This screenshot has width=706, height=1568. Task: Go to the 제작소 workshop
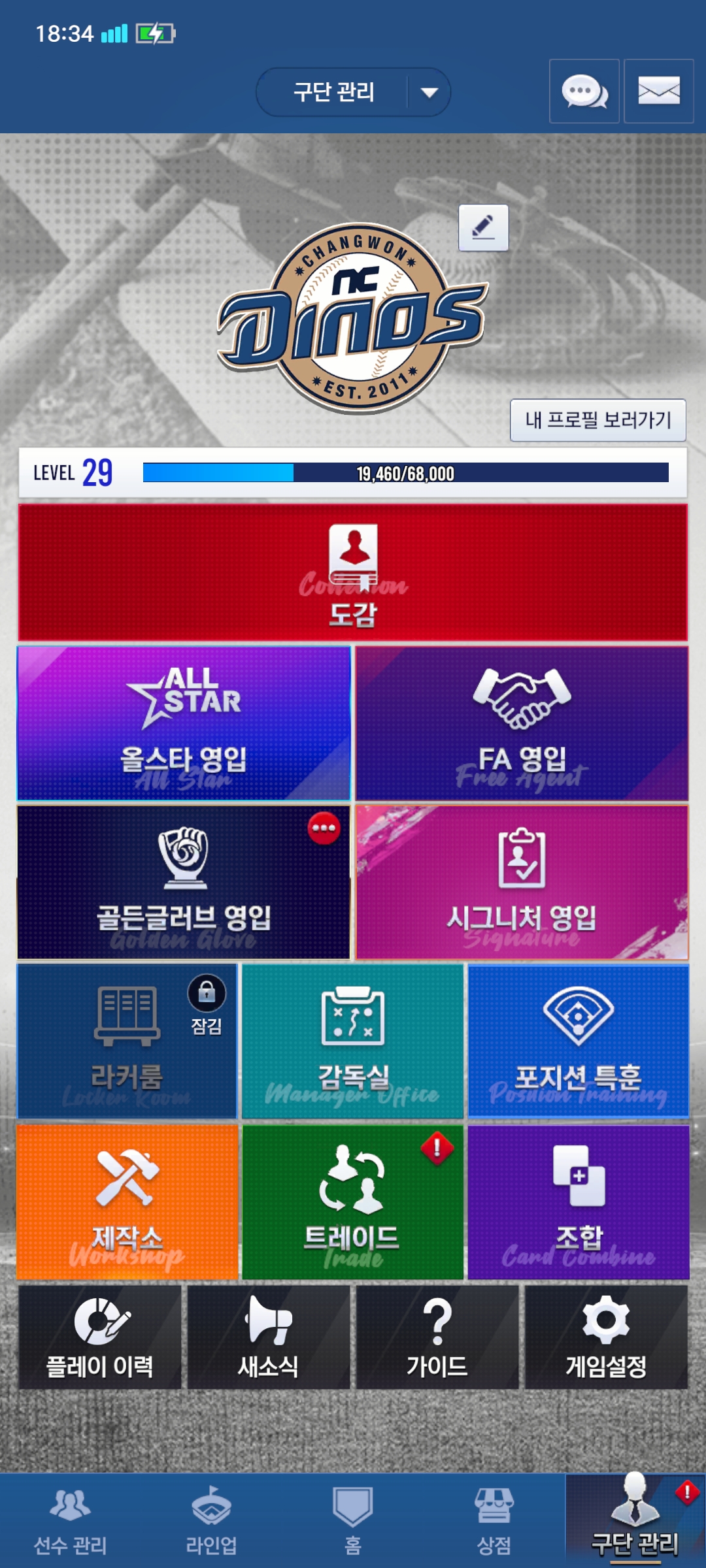127,1202
